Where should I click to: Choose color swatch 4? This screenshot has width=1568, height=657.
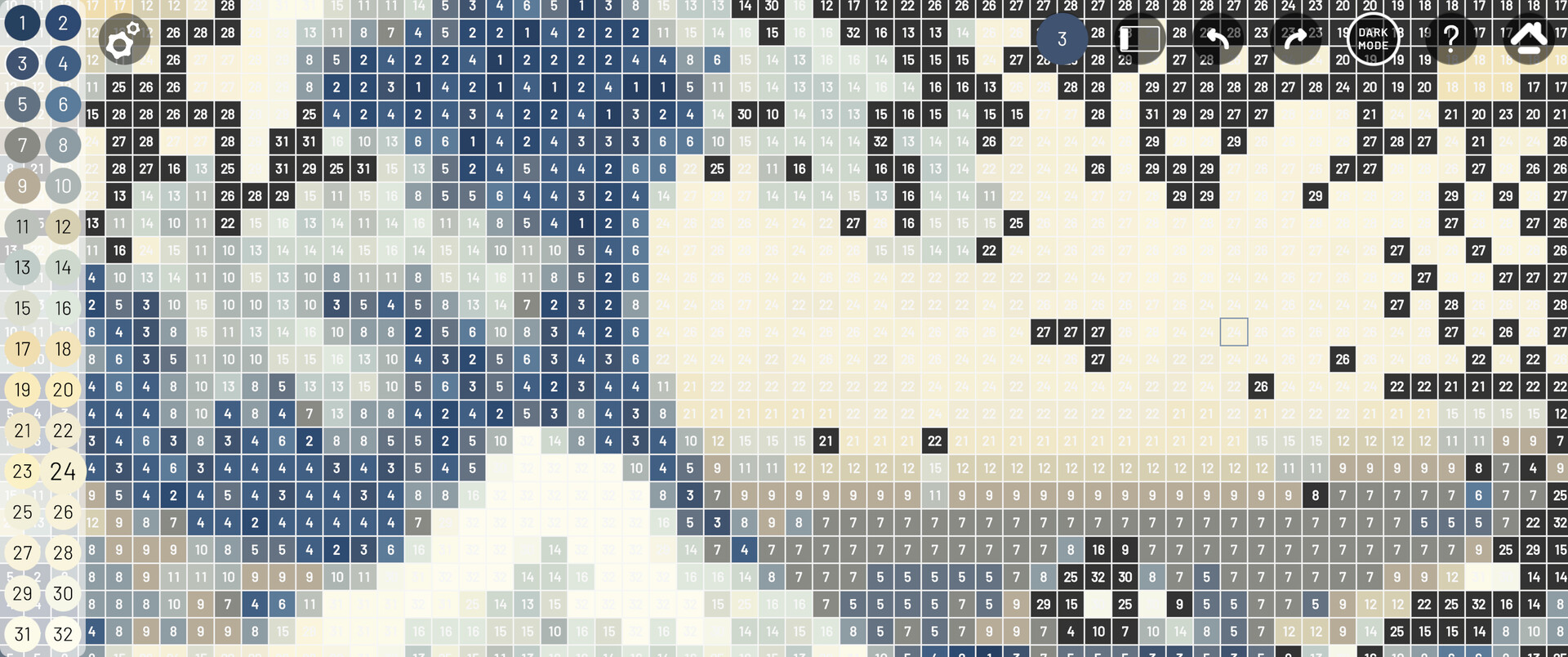pyautogui.click(x=63, y=64)
